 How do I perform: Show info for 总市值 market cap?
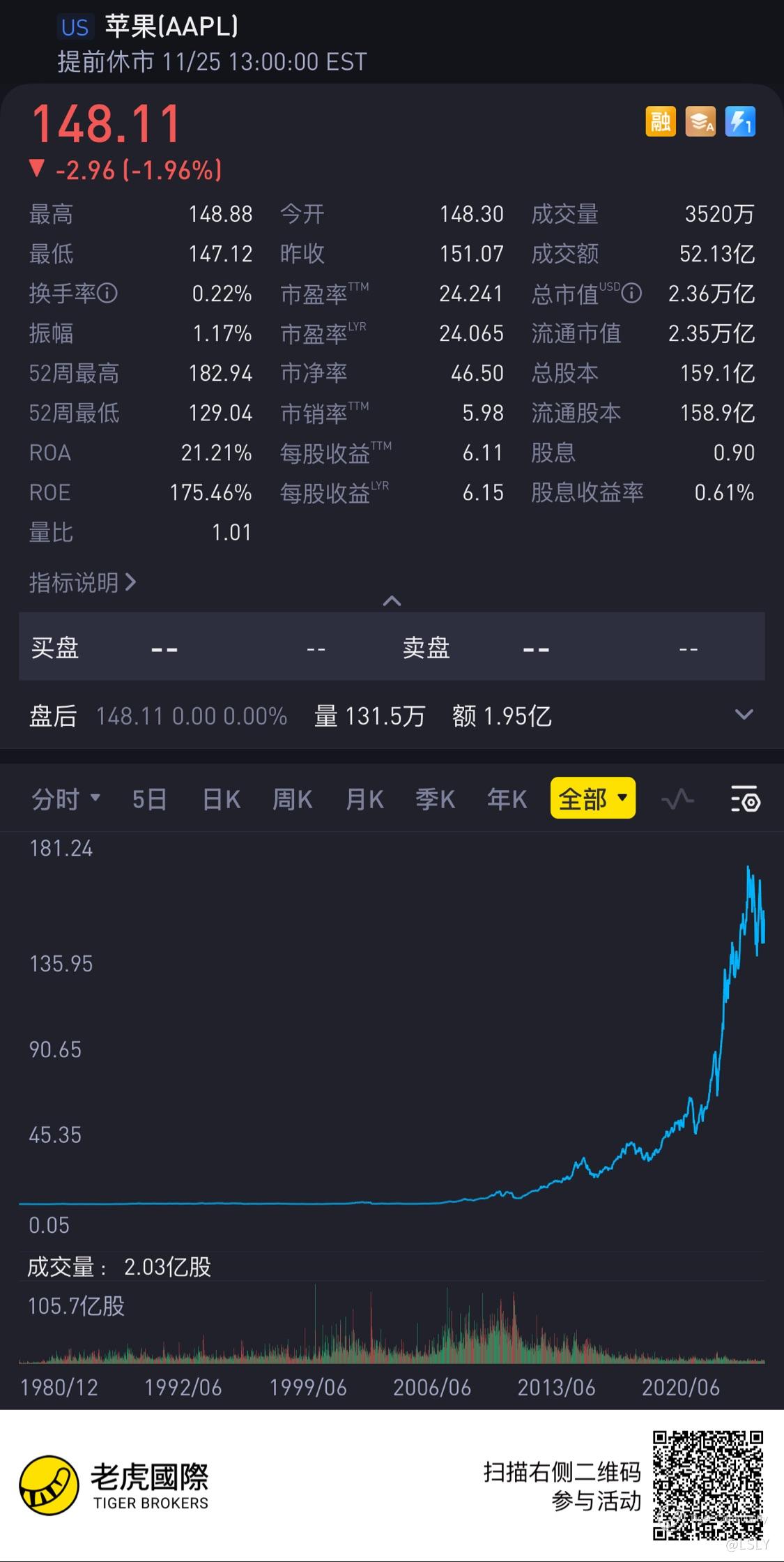pos(631,294)
